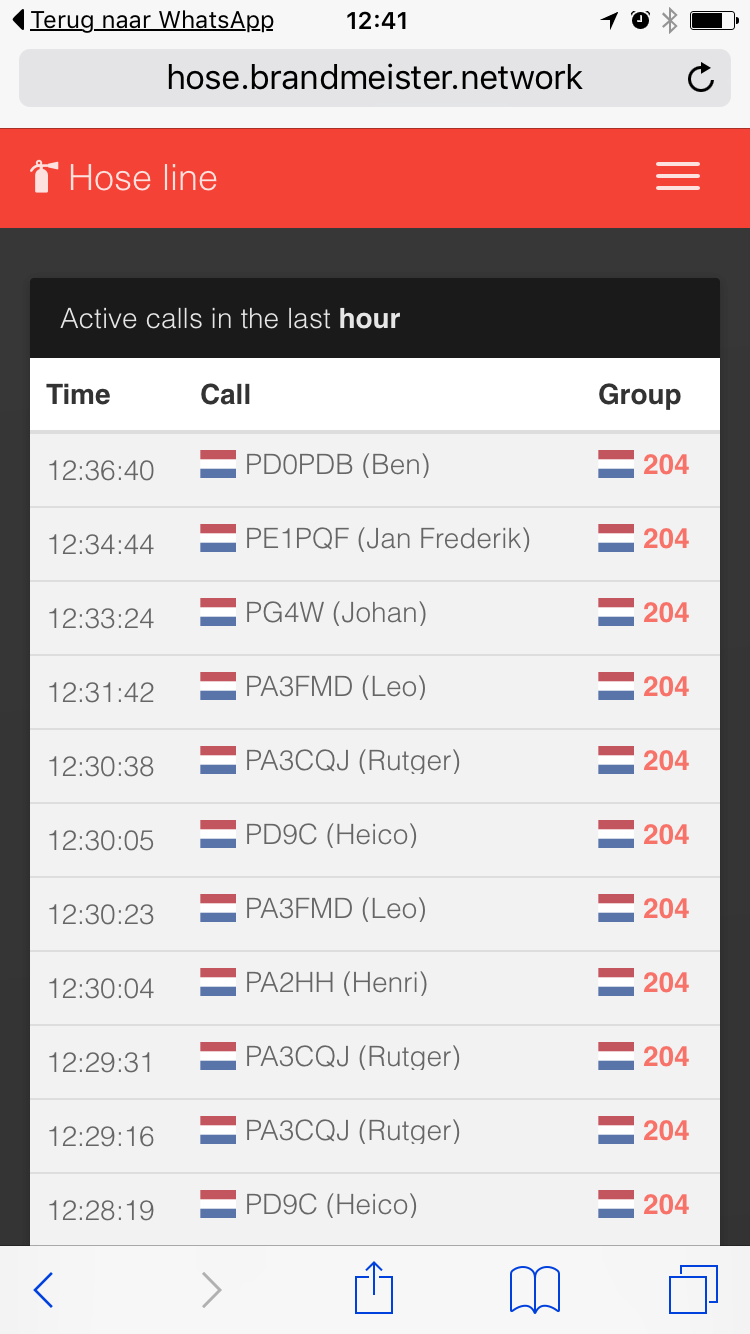
Task: Show open Safari tabs
Action: (693, 1289)
